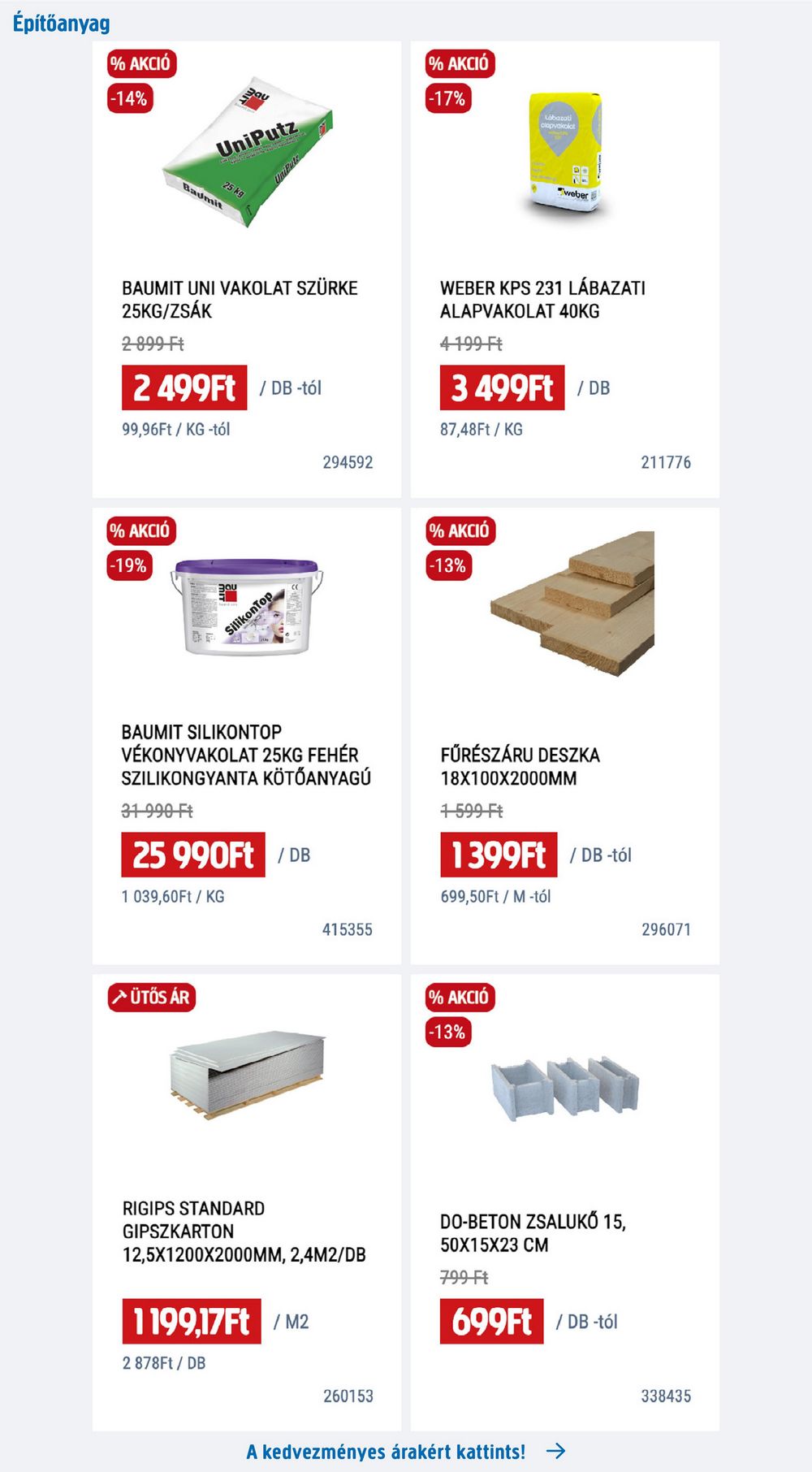Open the Weber KPS 231 Lábazati Alapvakolat card
The image size is (812, 1472).
pyautogui.click(x=564, y=269)
